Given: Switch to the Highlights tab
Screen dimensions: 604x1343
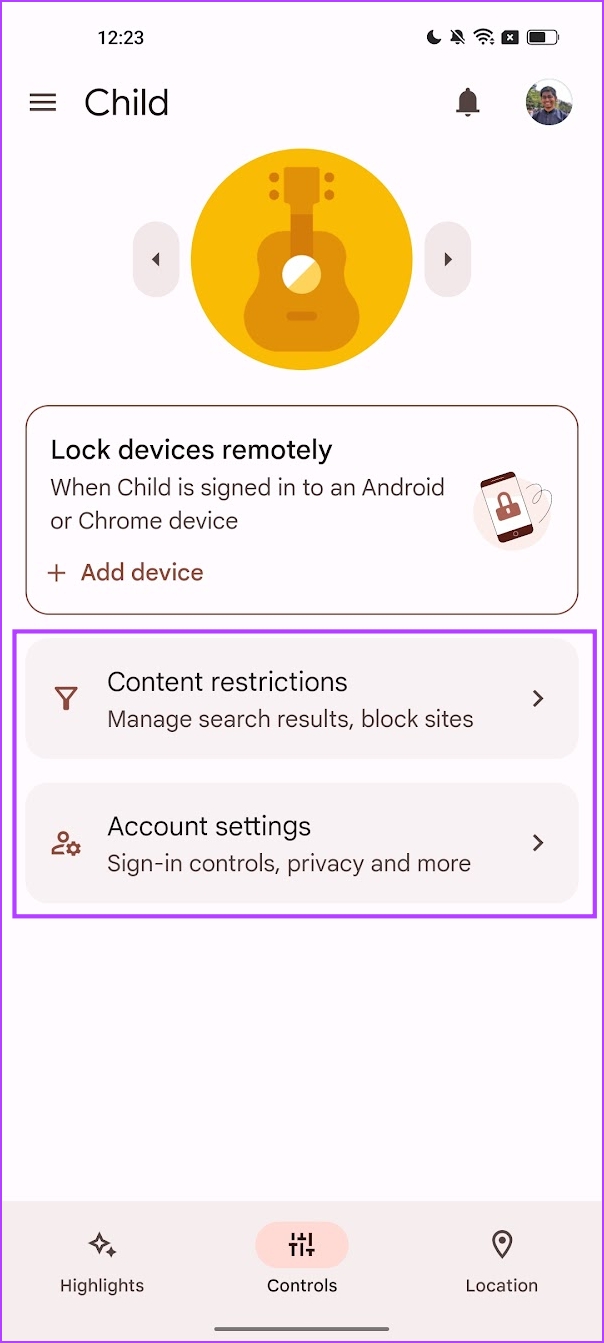Looking at the screenshot, I should coord(102,1261).
